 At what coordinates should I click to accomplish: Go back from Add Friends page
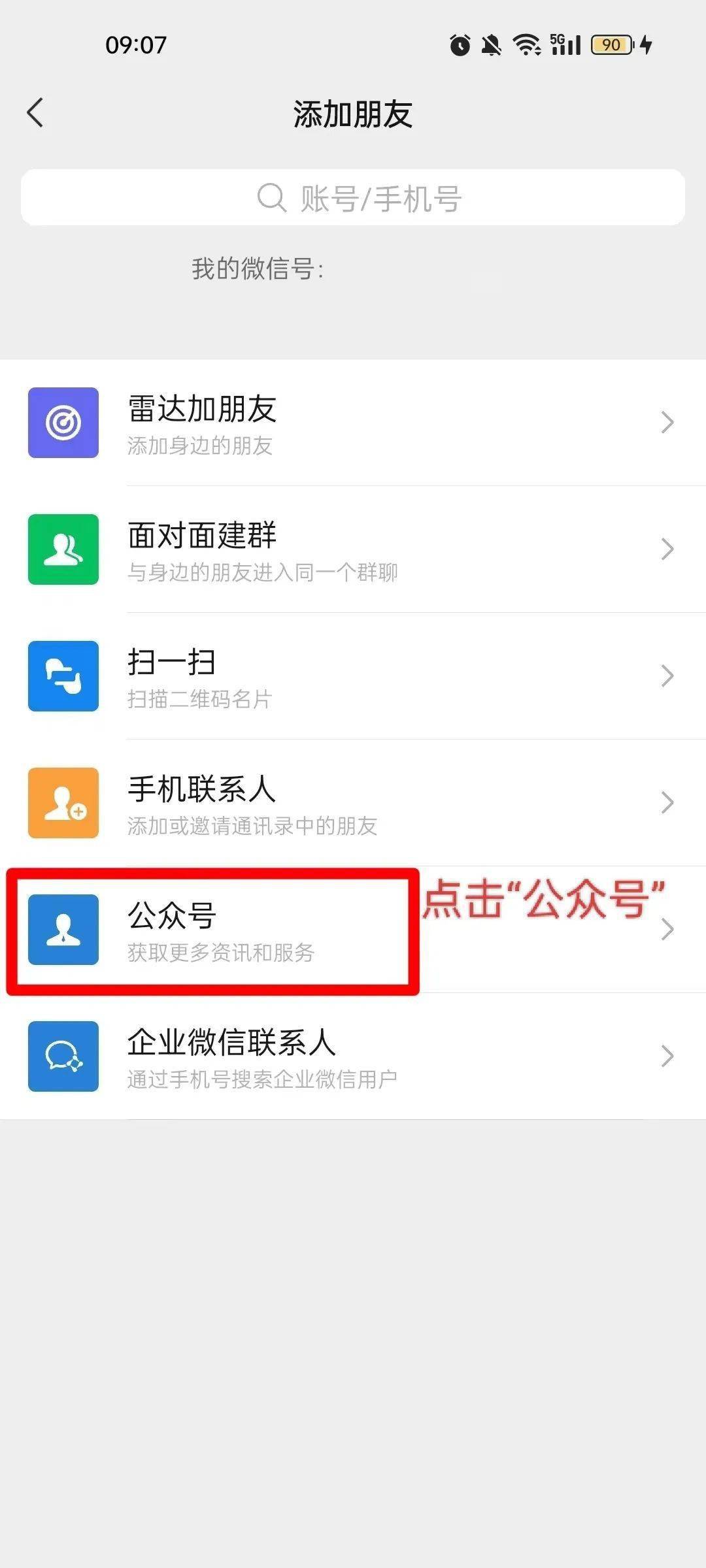point(35,112)
